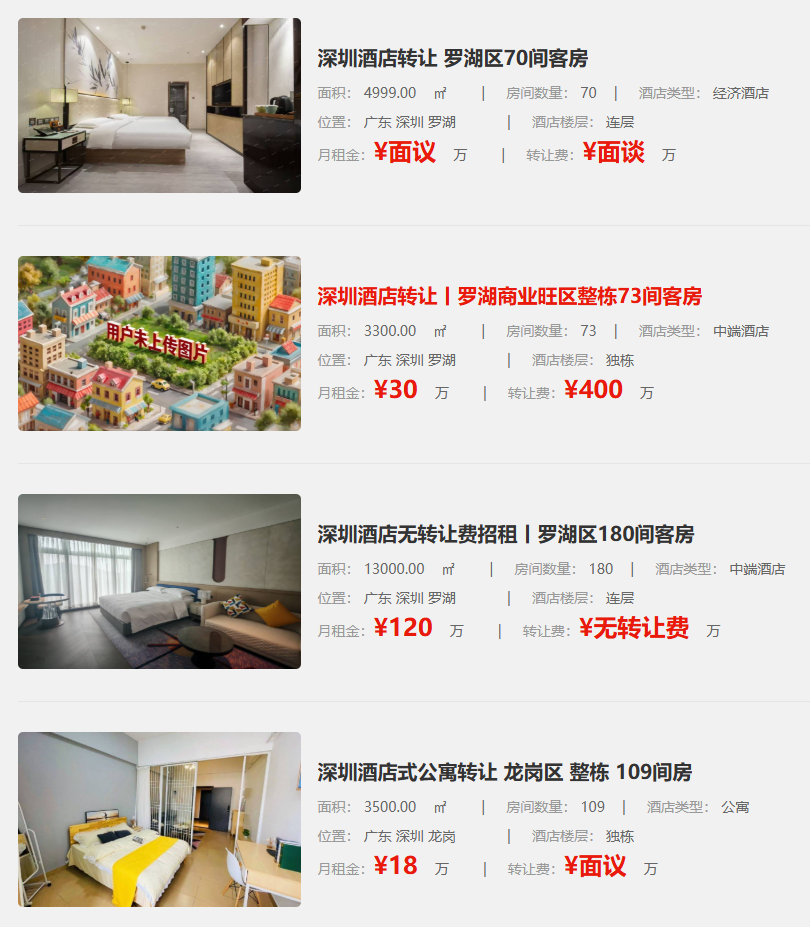Open the 罗湖区180间客房 无转让费招租 listing title
Viewport: 810px width, 927px height.
(x=505, y=534)
